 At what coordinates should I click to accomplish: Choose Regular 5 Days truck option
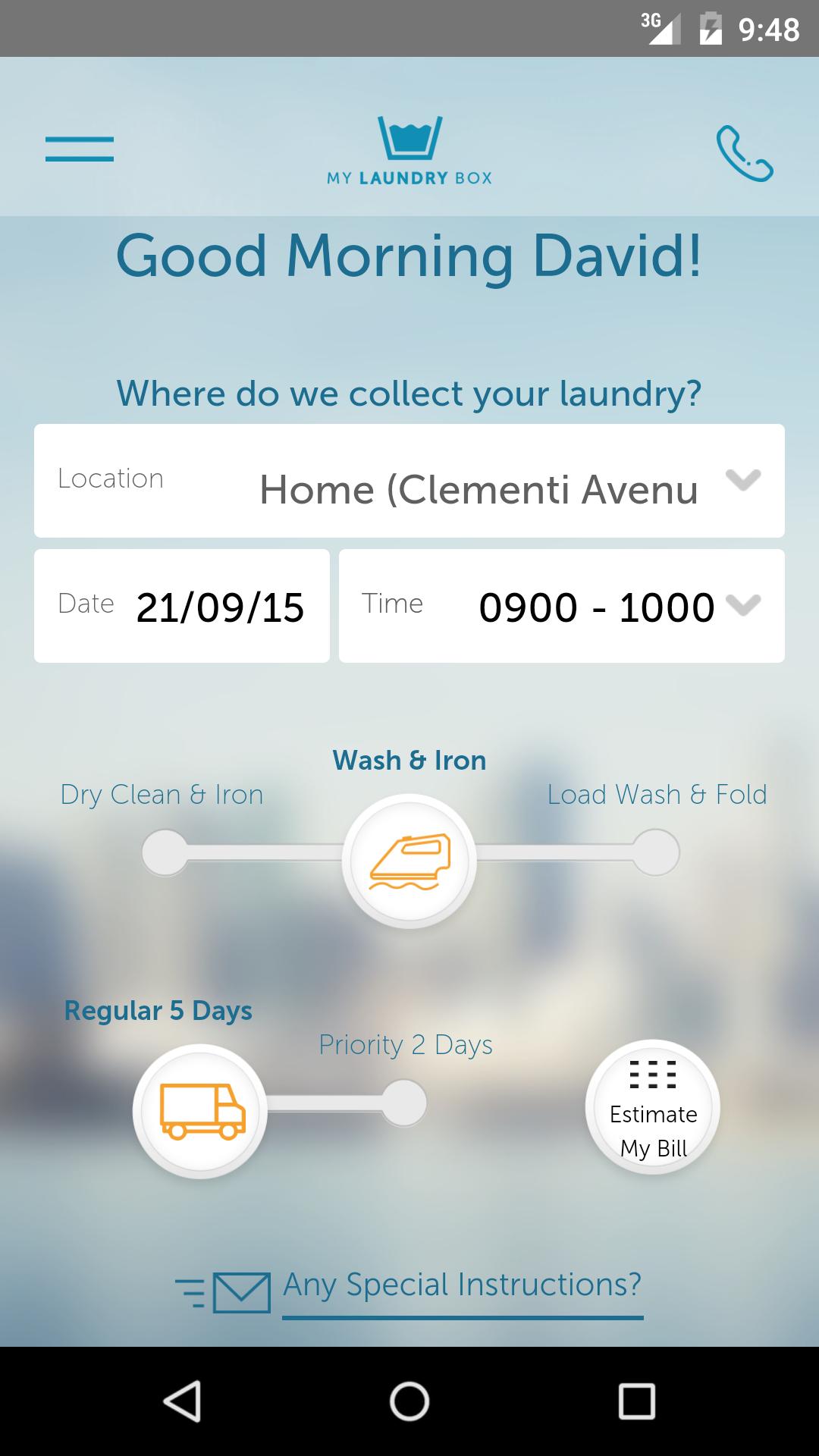[200, 1112]
